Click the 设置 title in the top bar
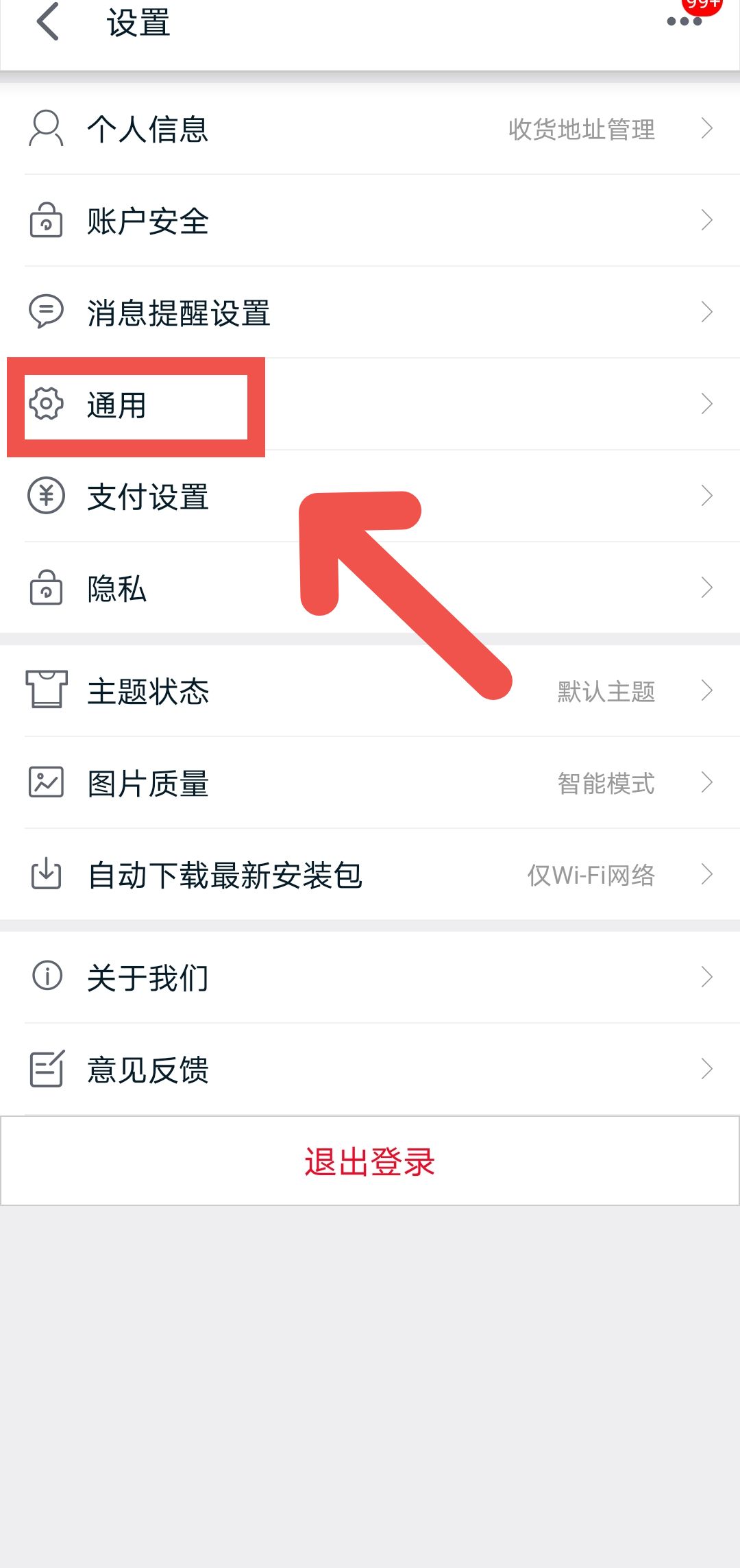The width and height of the screenshot is (740, 1568). point(136,23)
